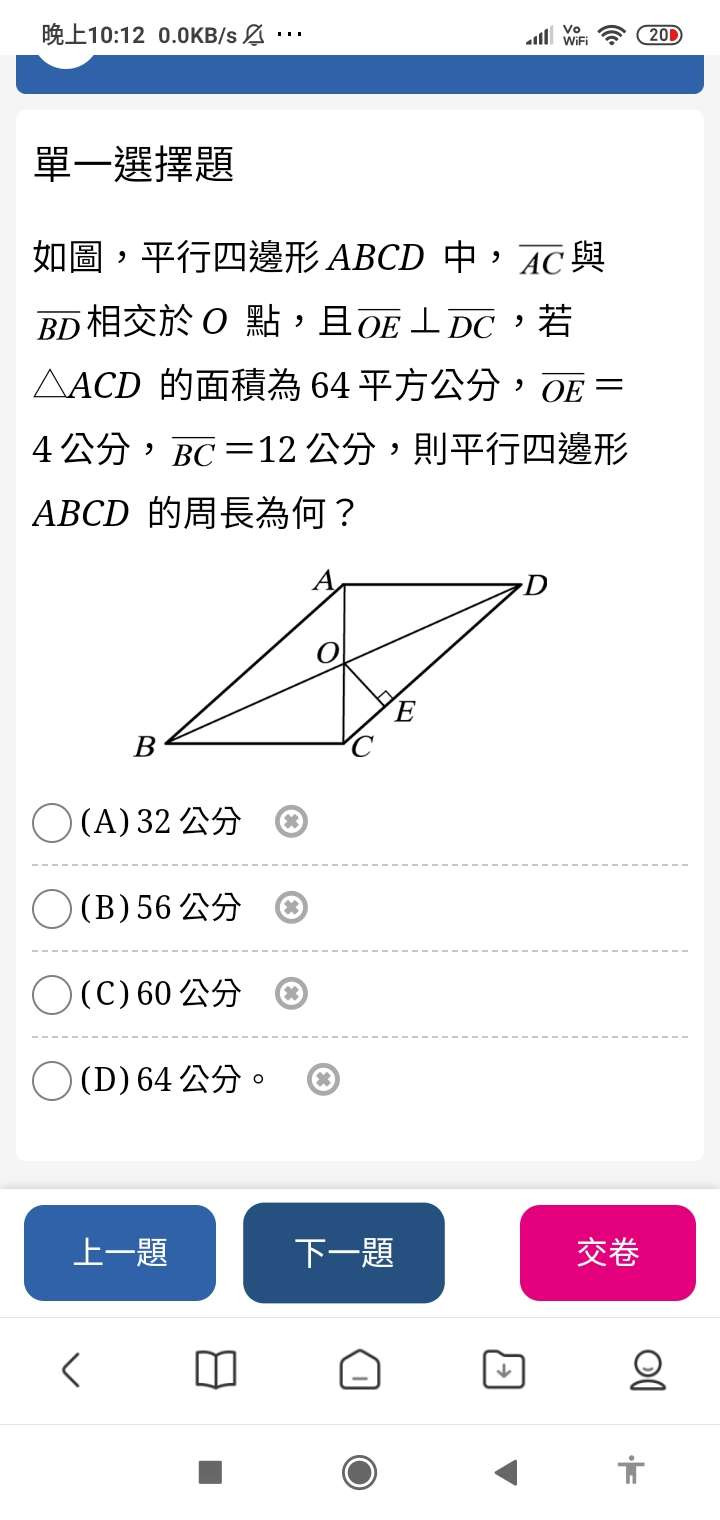The height and width of the screenshot is (1520, 720).
Task: Tap the system home button
Action: [359, 1472]
